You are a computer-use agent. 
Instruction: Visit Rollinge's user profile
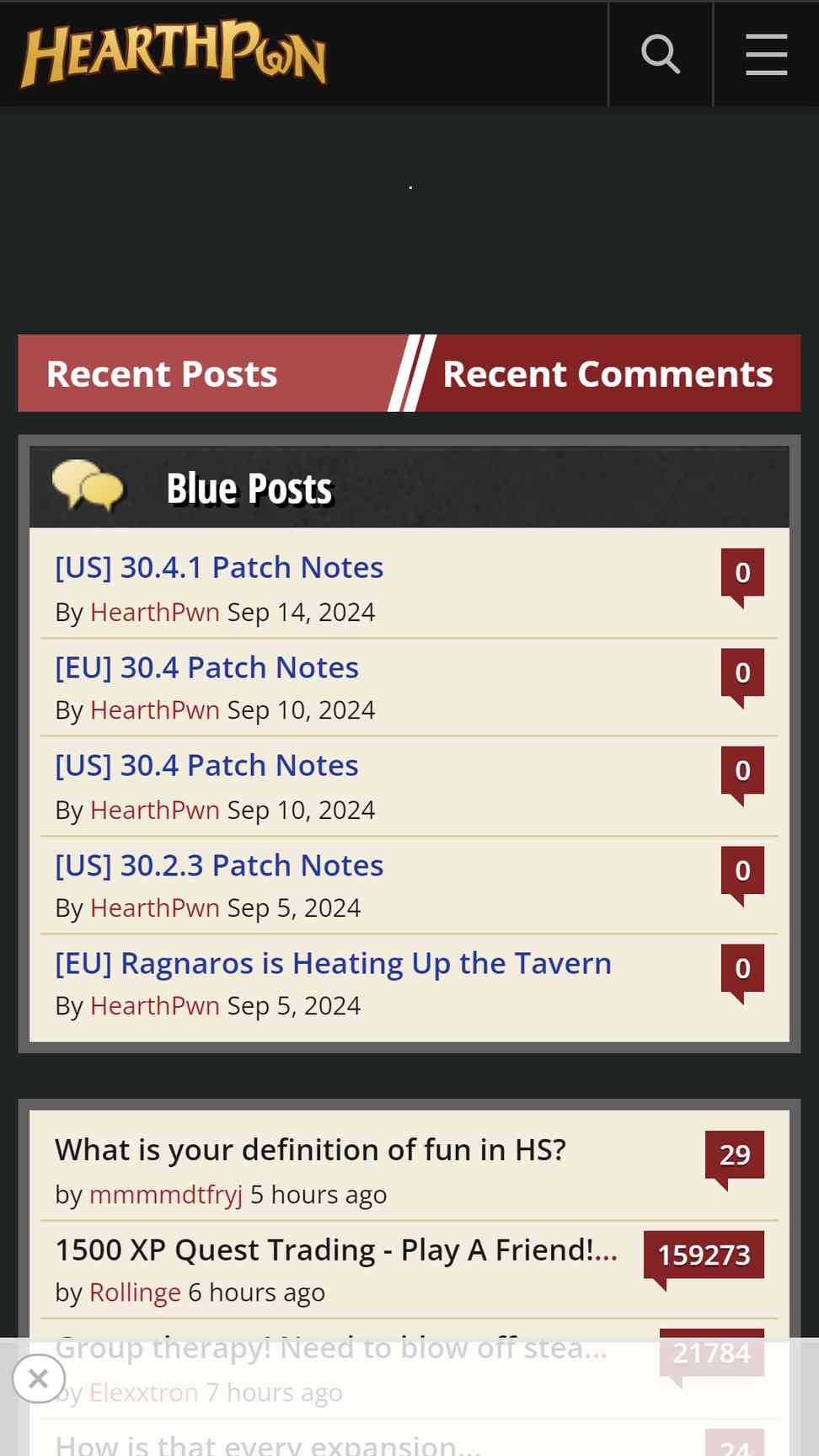135,1293
